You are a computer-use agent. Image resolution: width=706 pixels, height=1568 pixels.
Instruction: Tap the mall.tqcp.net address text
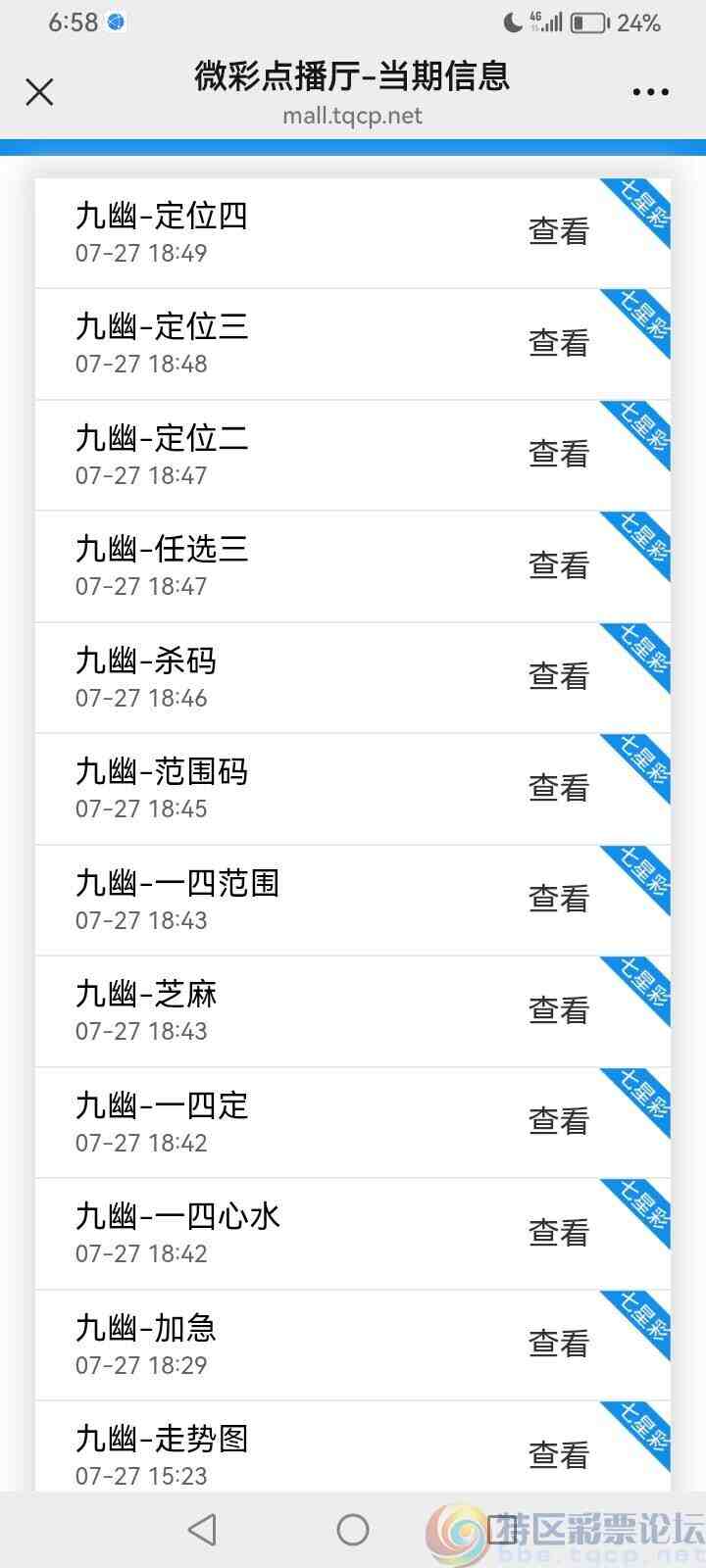coord(353,117)
